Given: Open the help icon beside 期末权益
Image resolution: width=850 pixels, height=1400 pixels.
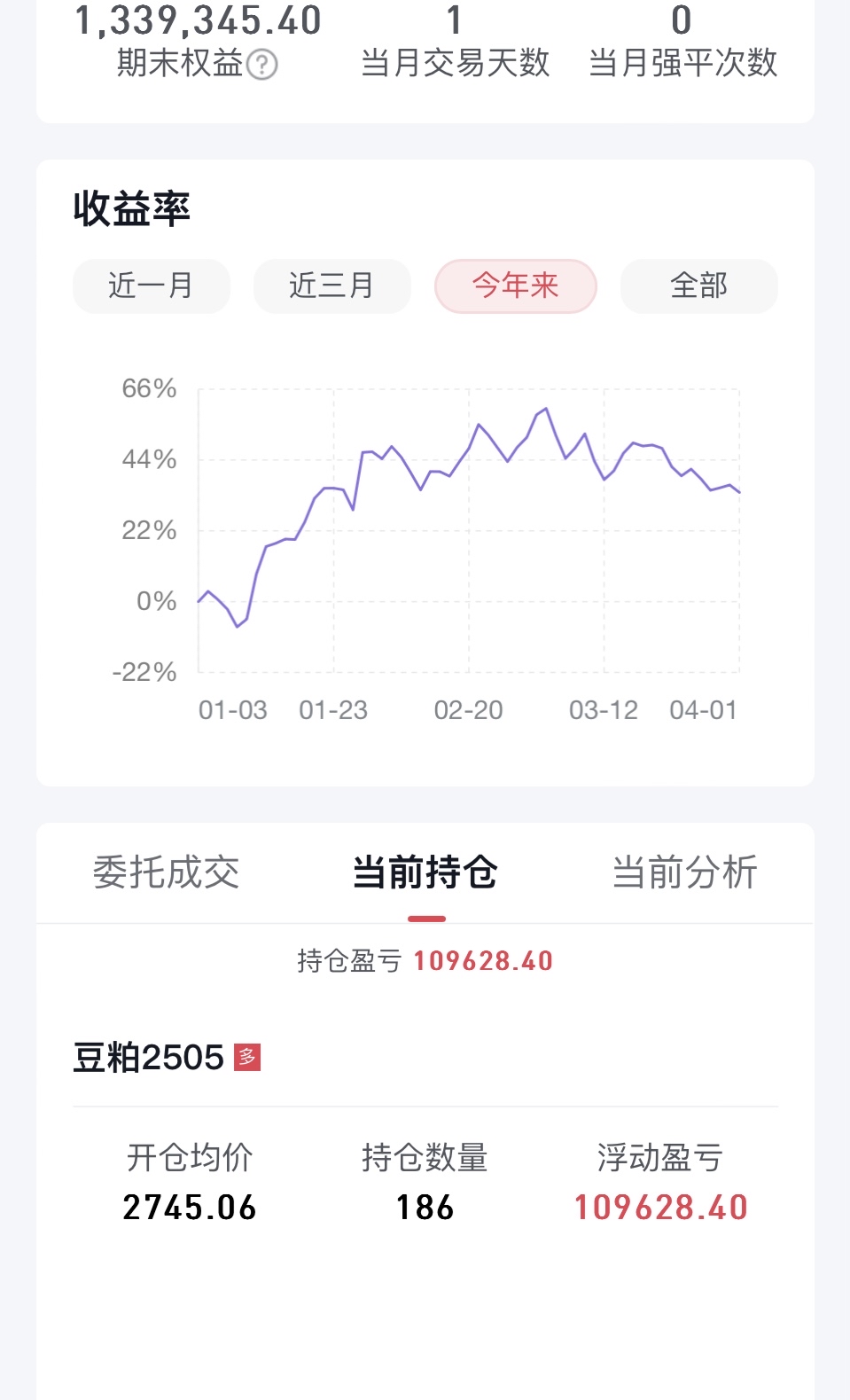Looking at the screenshot, I should tap(261, 65).
